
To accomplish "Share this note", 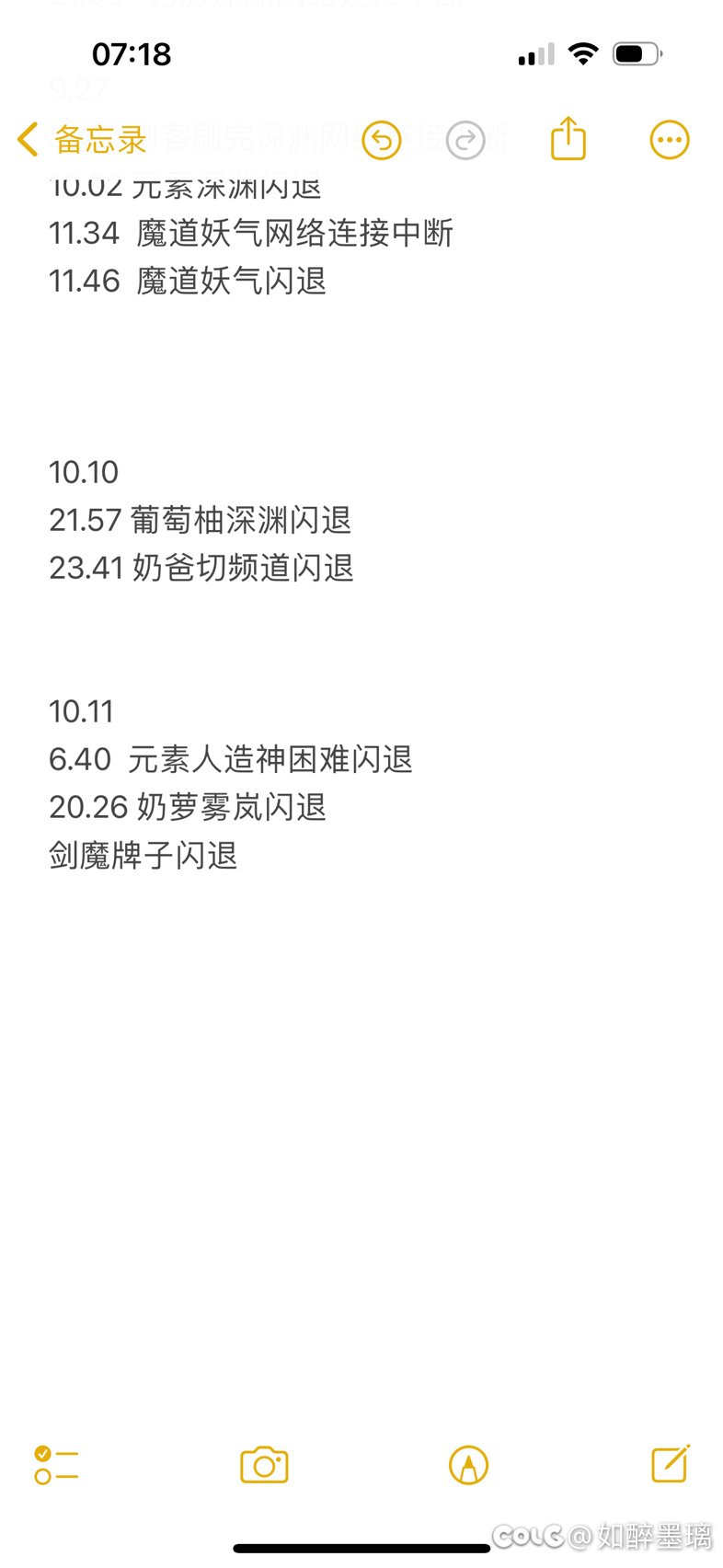I will (x=568, y=139).
